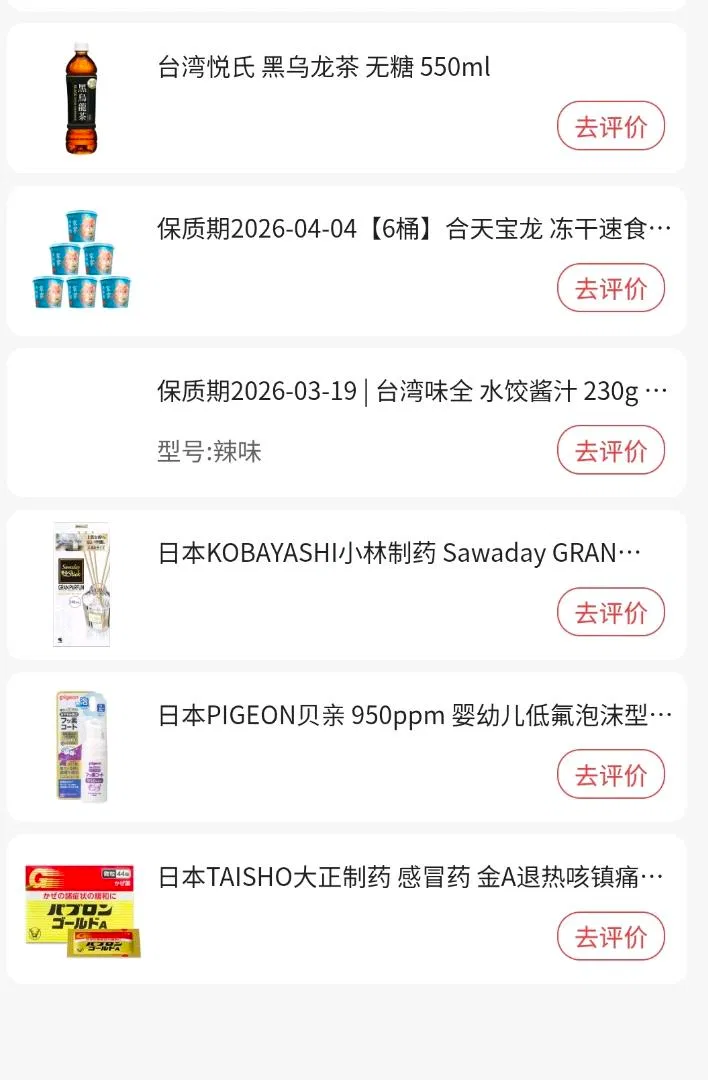708x1080 pixels.
Task: Rate the KOBAYASHI小林制药 Sawaday product
Action: pyautogui.click(x=610, y=612)
